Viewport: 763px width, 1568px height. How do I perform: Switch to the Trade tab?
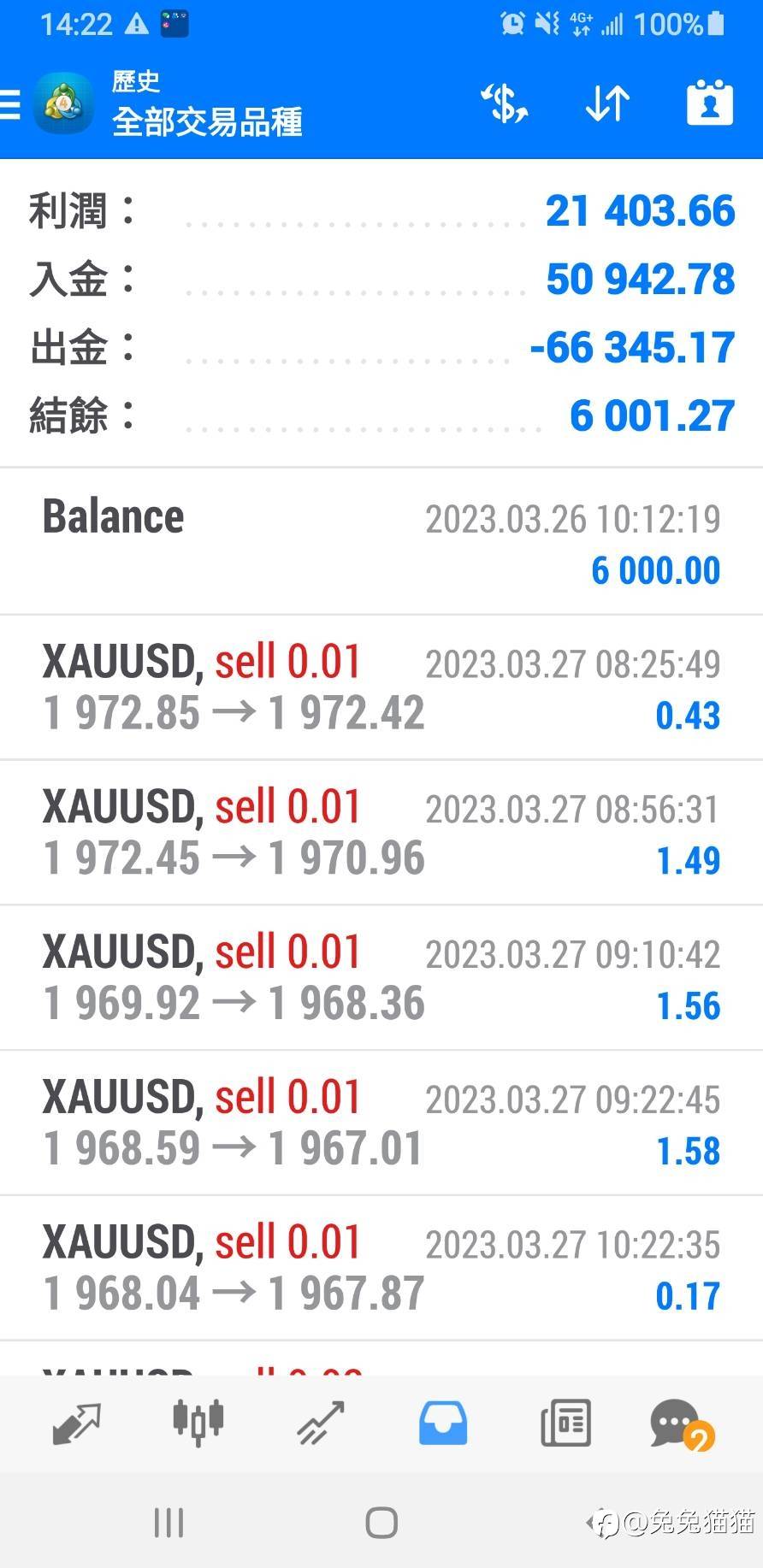[x=321, y=1423]
